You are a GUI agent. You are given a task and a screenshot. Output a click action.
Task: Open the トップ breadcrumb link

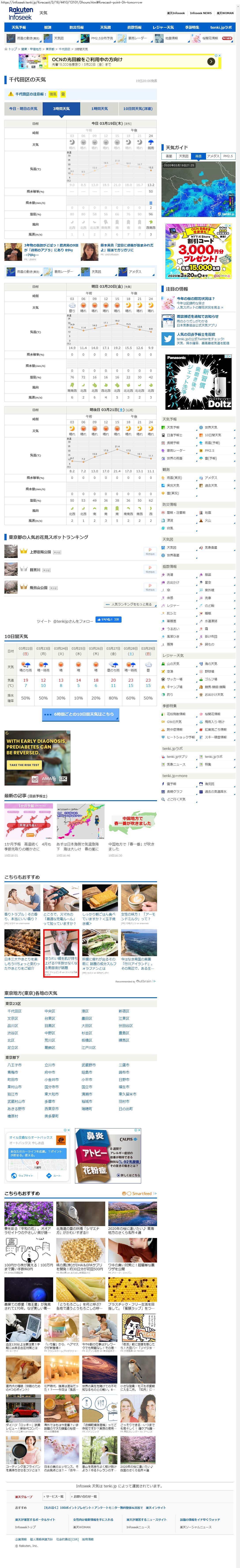point(12,49)
